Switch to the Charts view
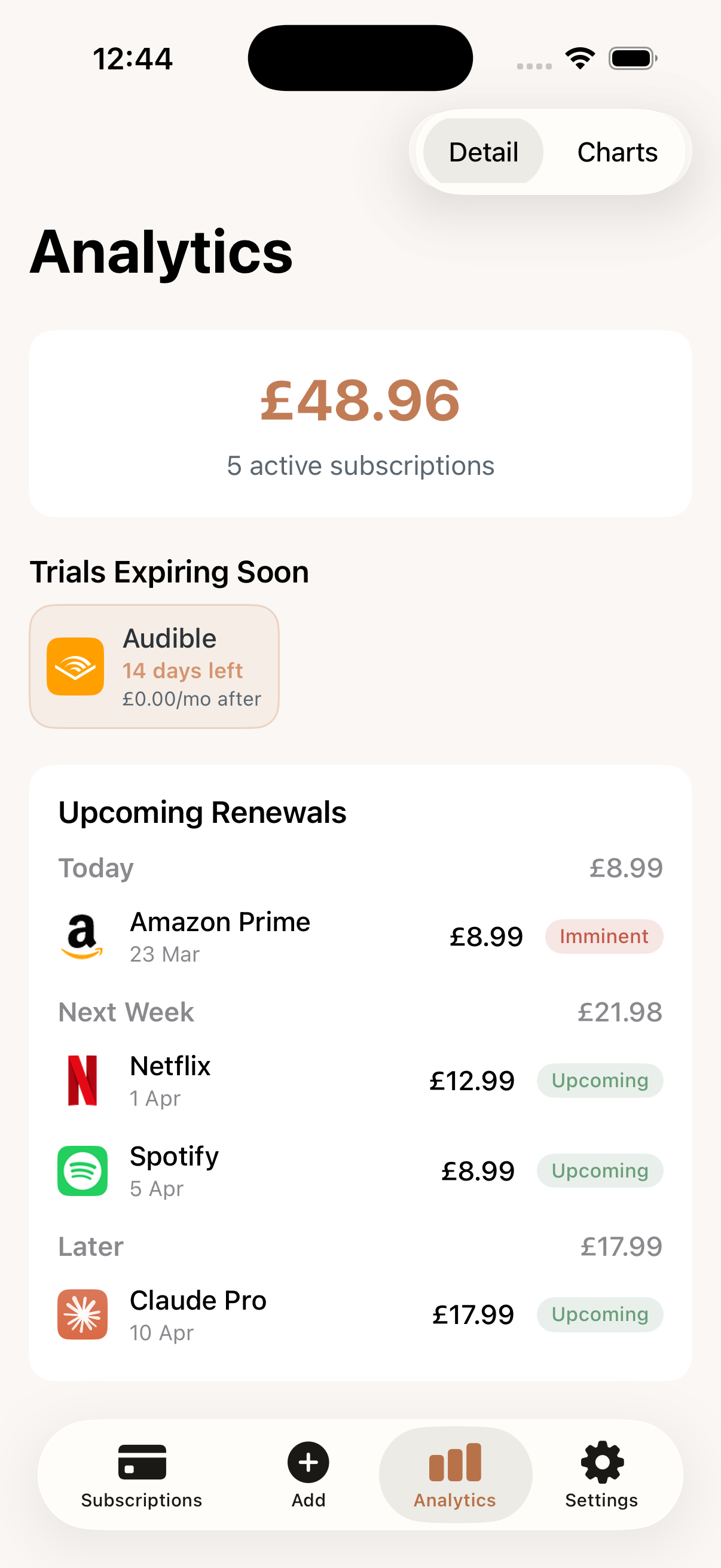Screen dimensions: 721x1568 pos(618,152)
